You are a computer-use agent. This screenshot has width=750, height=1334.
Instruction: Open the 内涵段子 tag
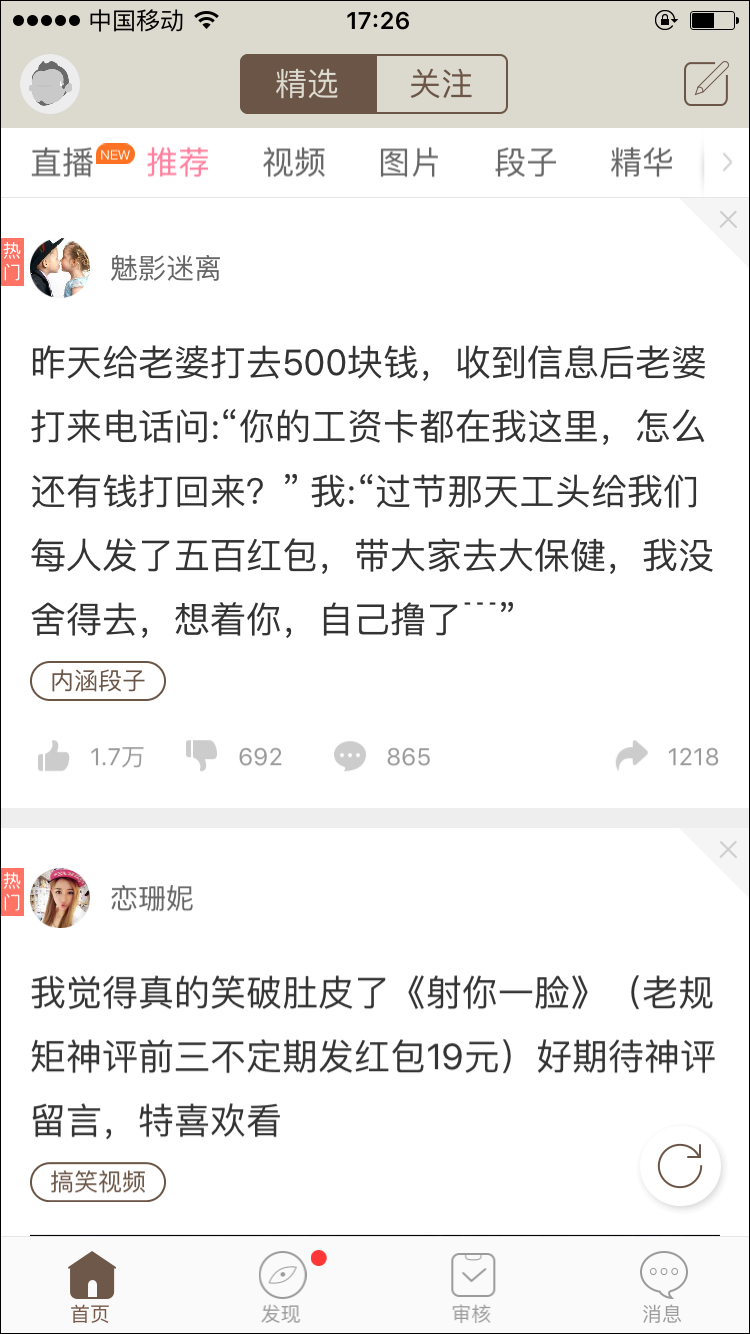[x=98, y=682]
